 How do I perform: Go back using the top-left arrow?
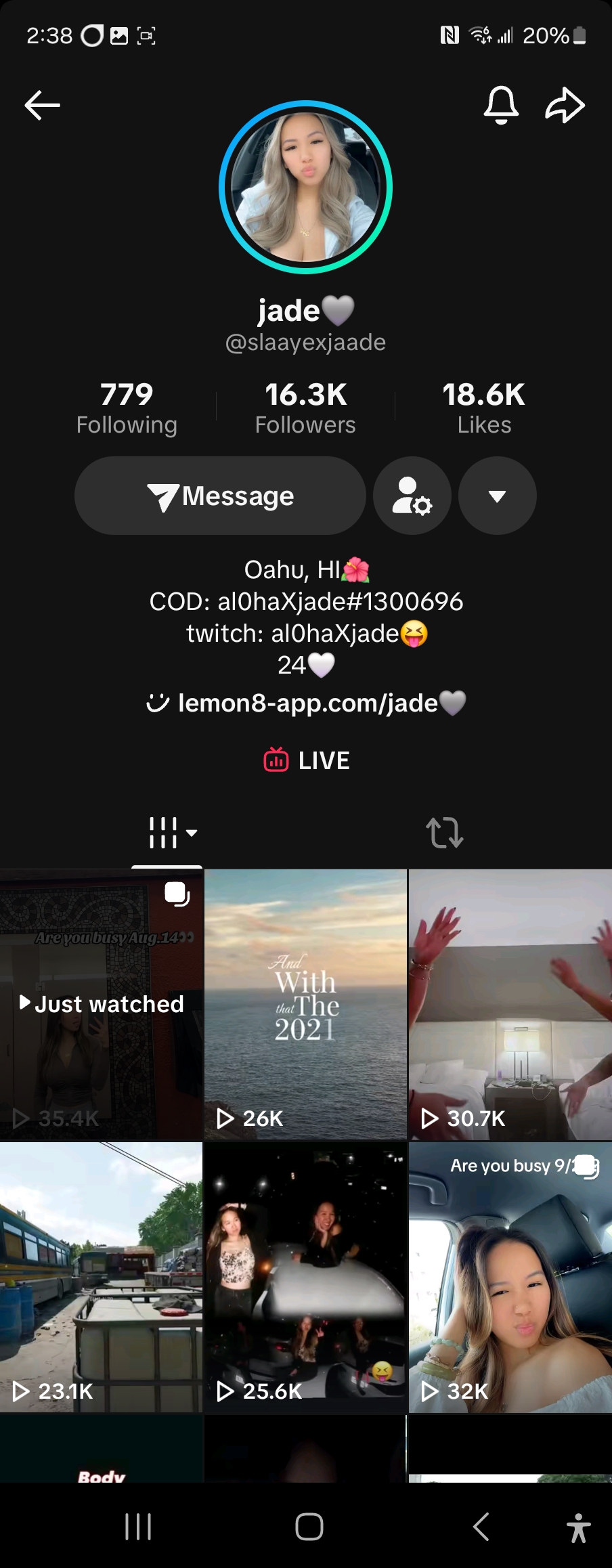pyautogui.click(x=42, y=105)
